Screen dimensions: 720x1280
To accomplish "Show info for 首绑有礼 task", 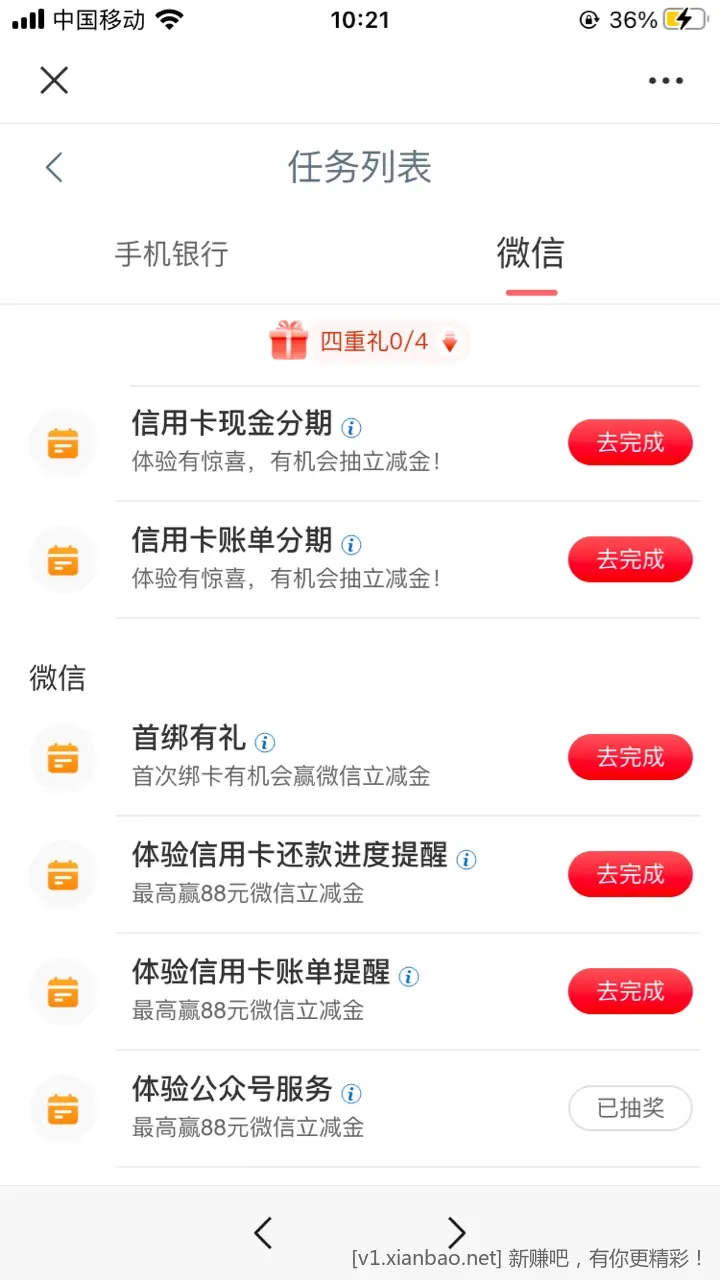I will click(264, 742).
